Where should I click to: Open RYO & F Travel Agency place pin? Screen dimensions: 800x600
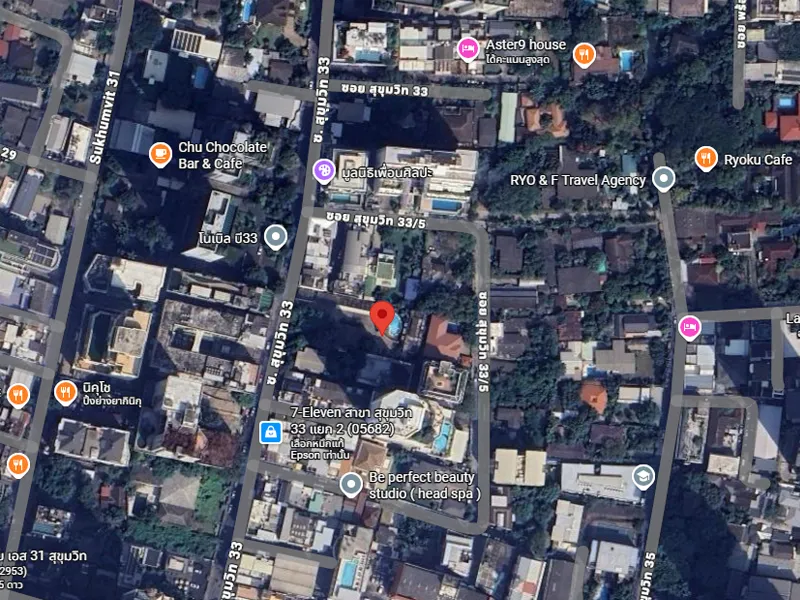click(x=662, y=180)
